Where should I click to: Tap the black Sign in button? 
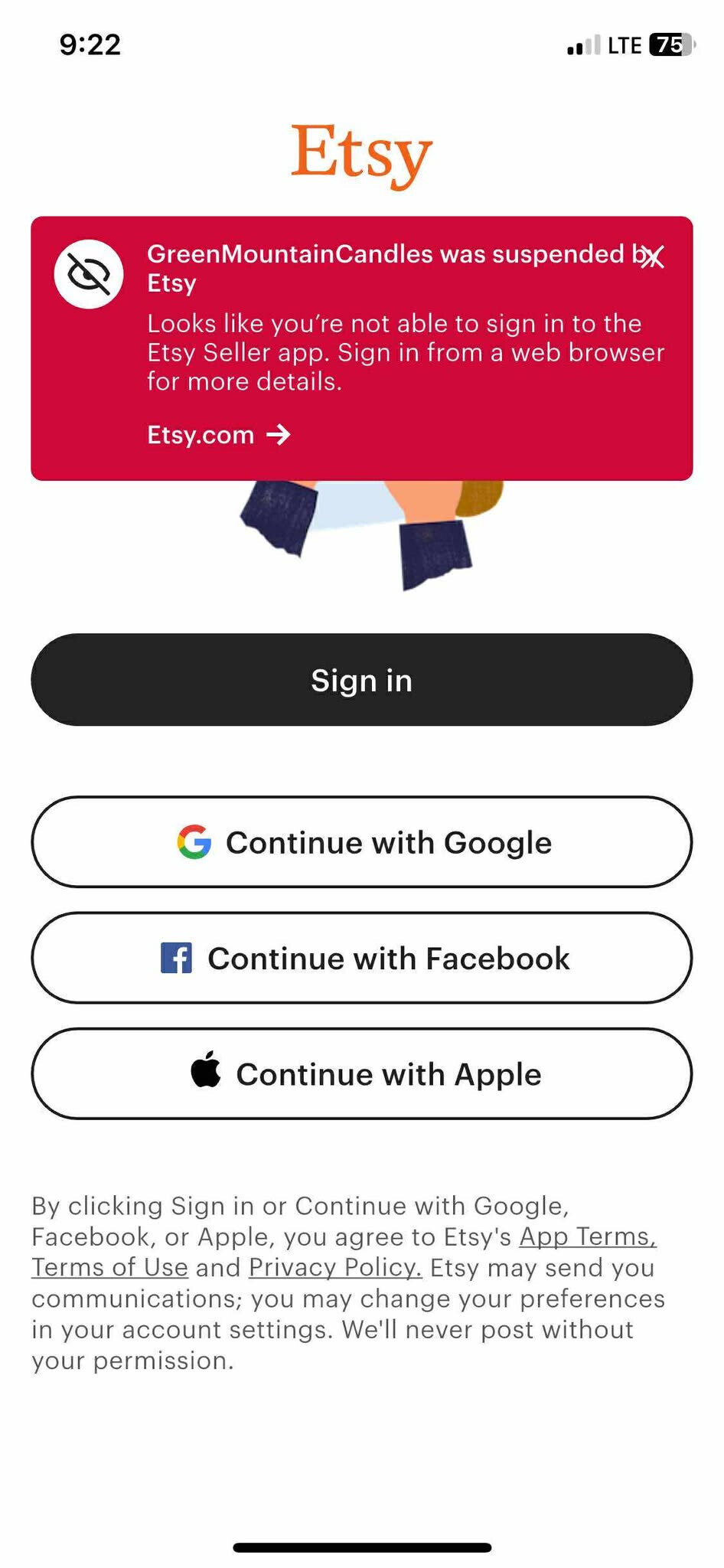coord(362,680)
